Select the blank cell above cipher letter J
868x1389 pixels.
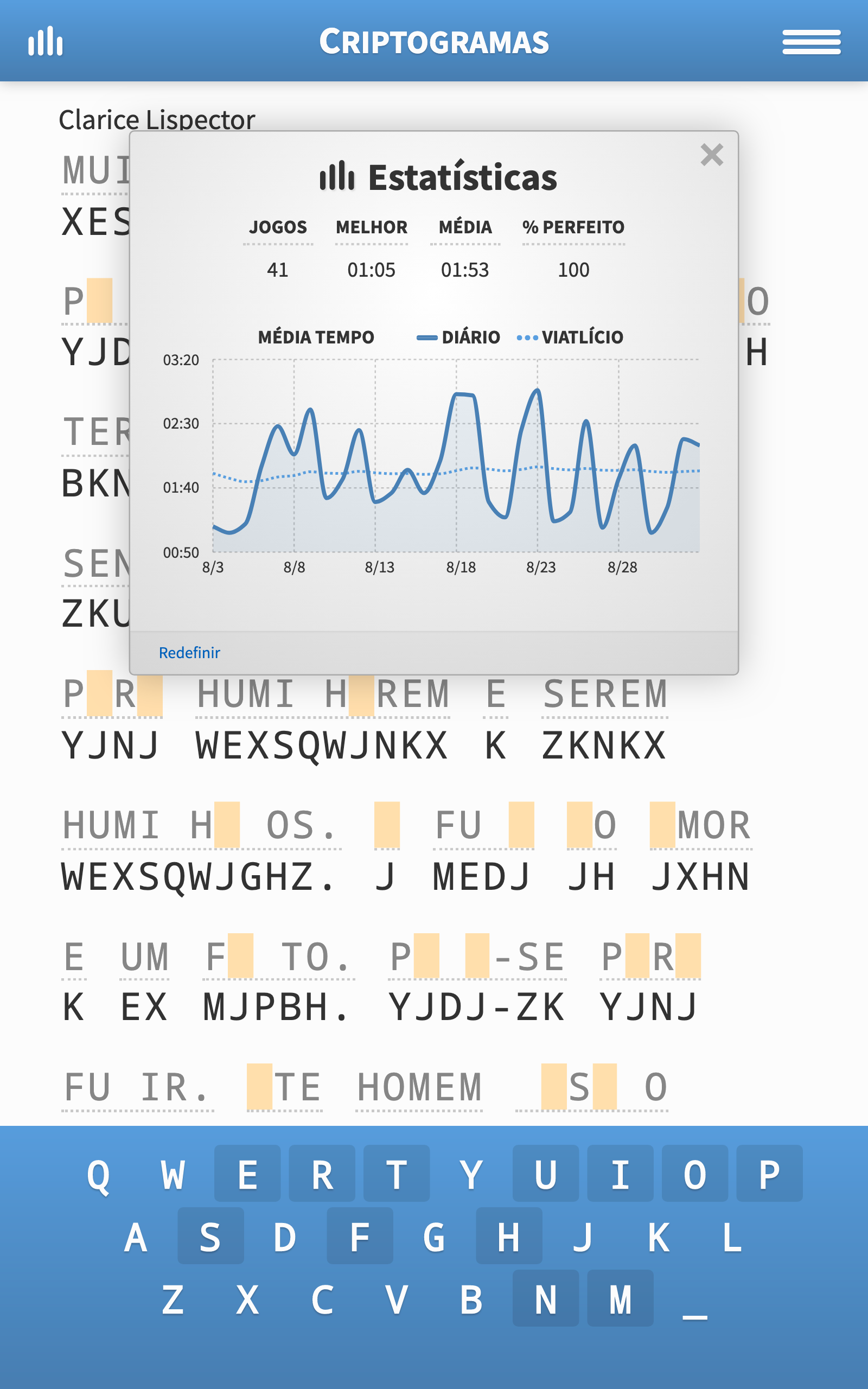(386, 825)
